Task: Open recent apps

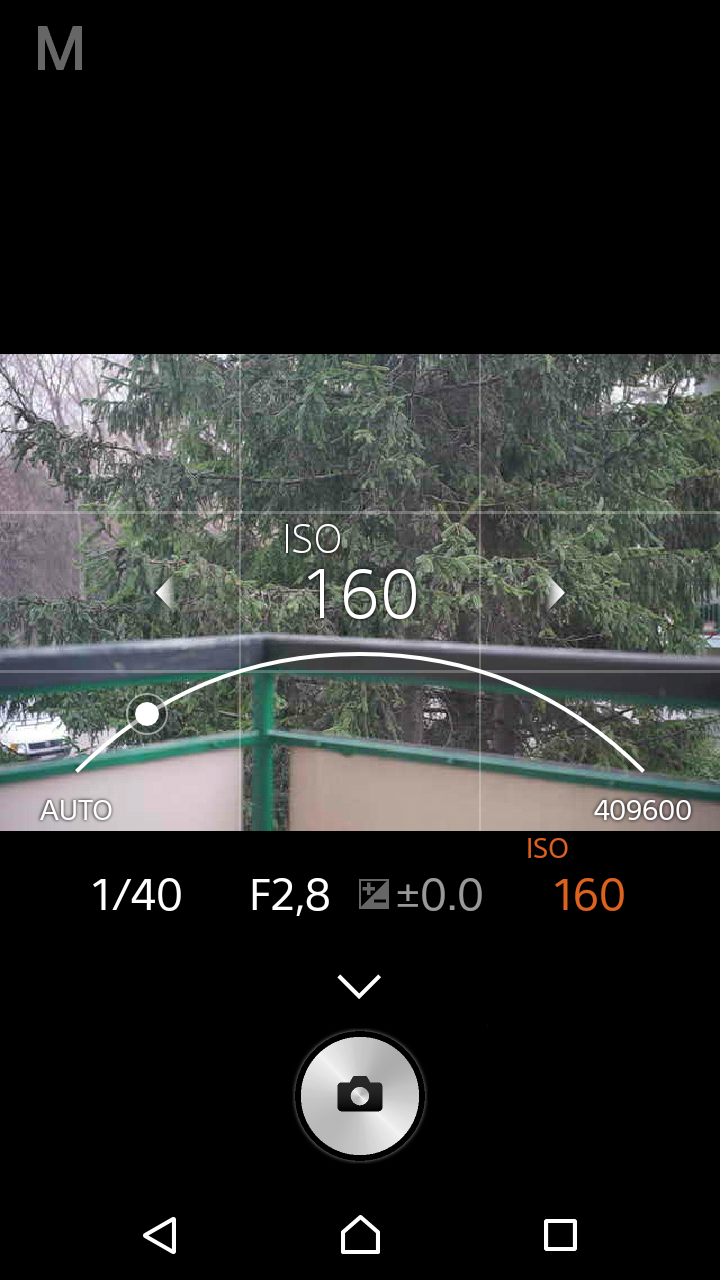Action: pos(560,1235)
